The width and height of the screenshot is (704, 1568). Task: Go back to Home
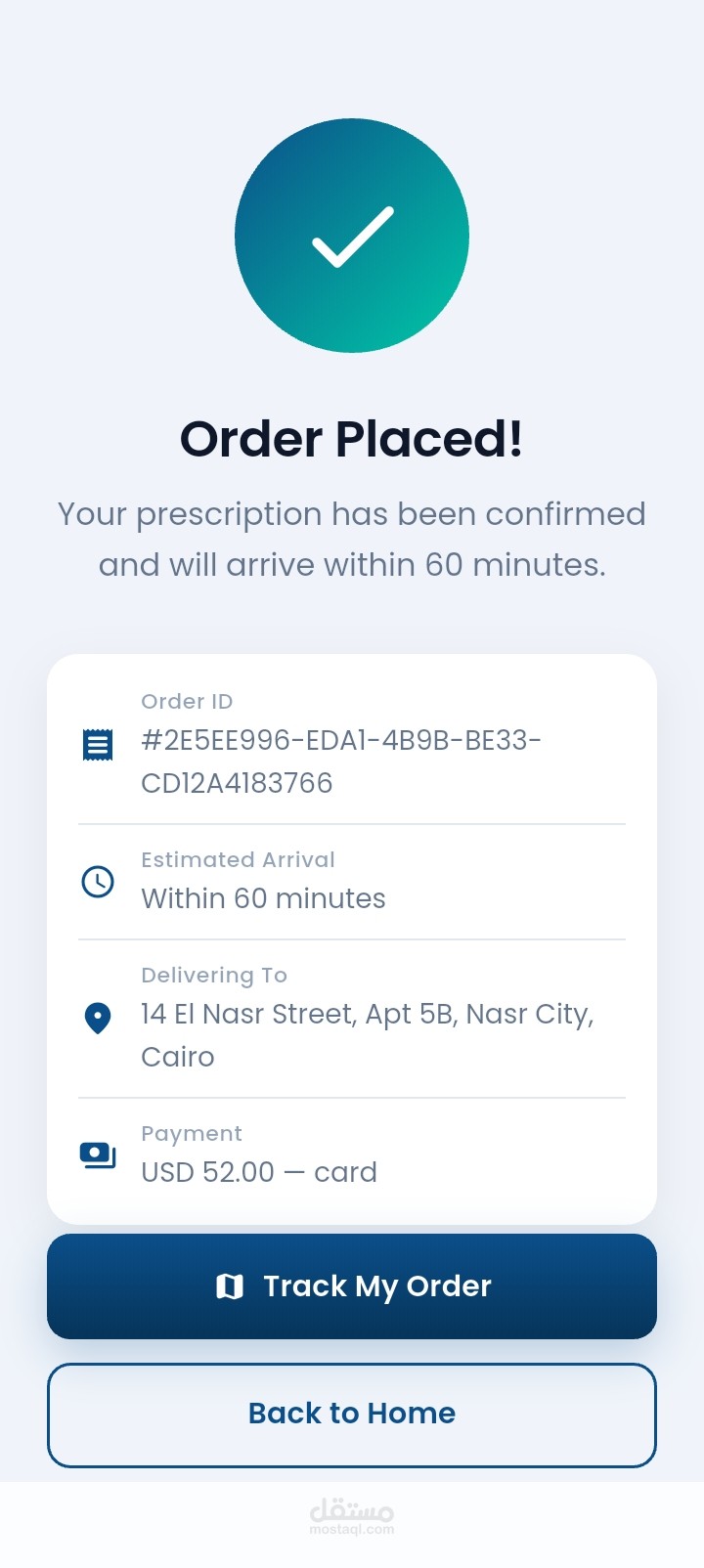coord(352,1416)
